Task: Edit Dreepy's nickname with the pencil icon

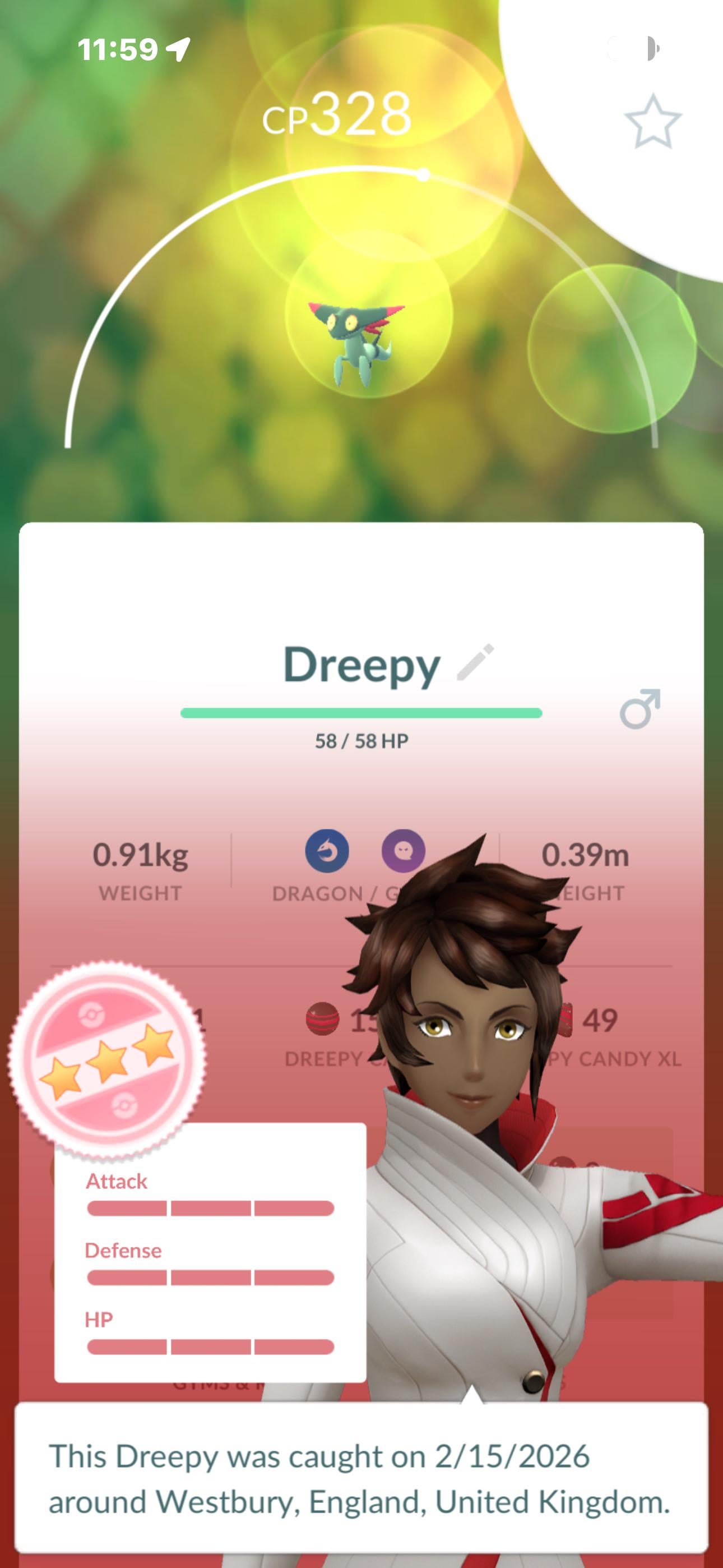Action: (475, 662)
